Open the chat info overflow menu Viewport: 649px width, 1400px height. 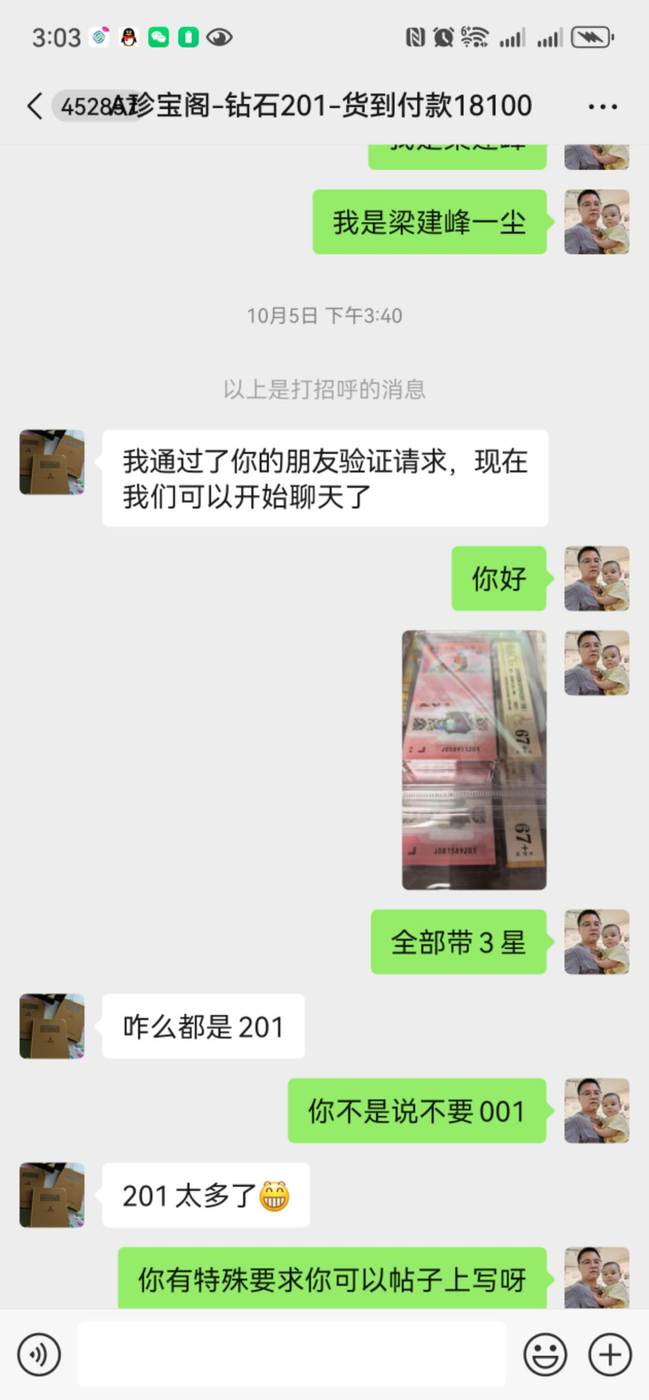[602, 106]
